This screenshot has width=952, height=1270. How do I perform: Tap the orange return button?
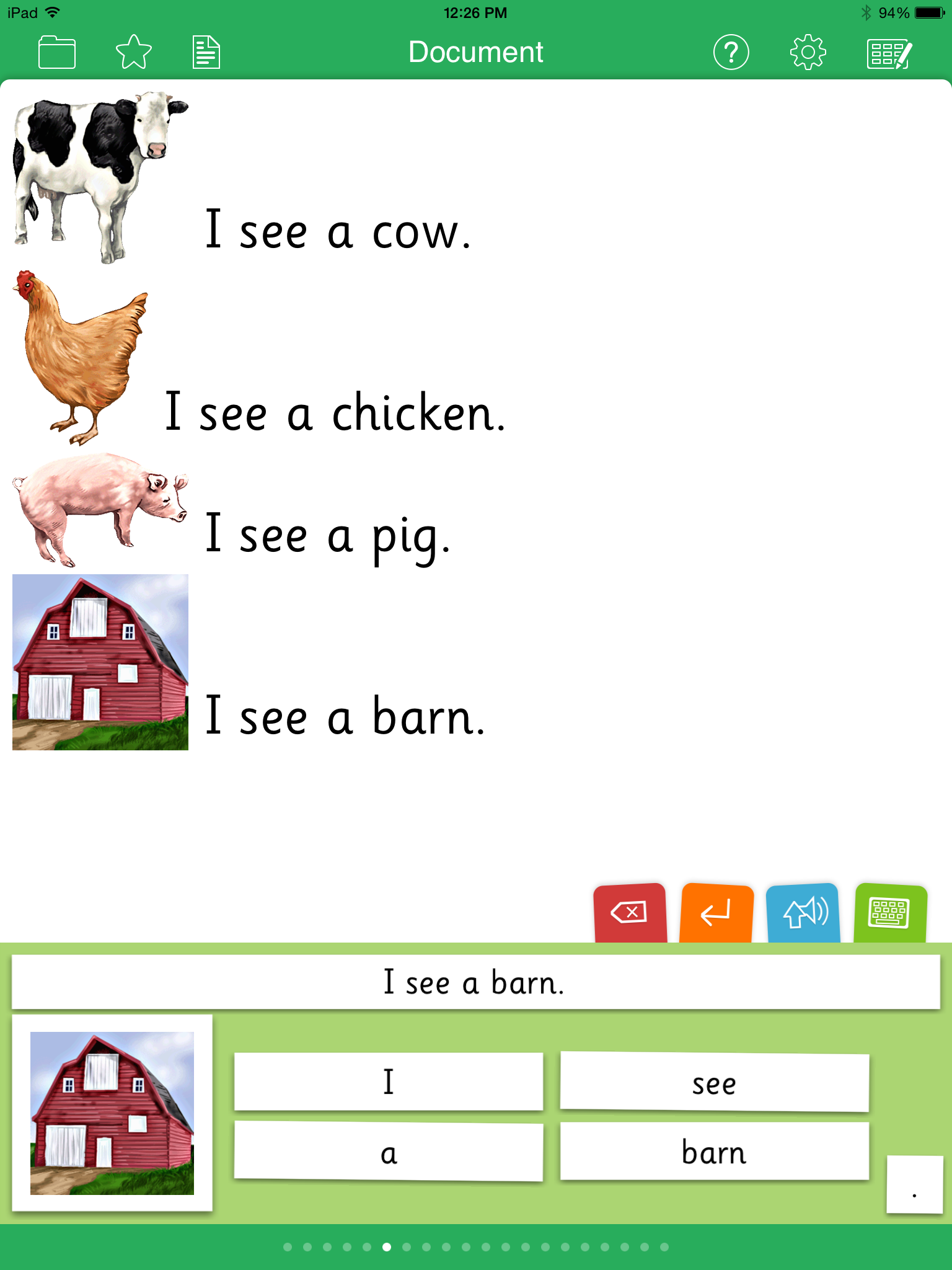point(716,913)
